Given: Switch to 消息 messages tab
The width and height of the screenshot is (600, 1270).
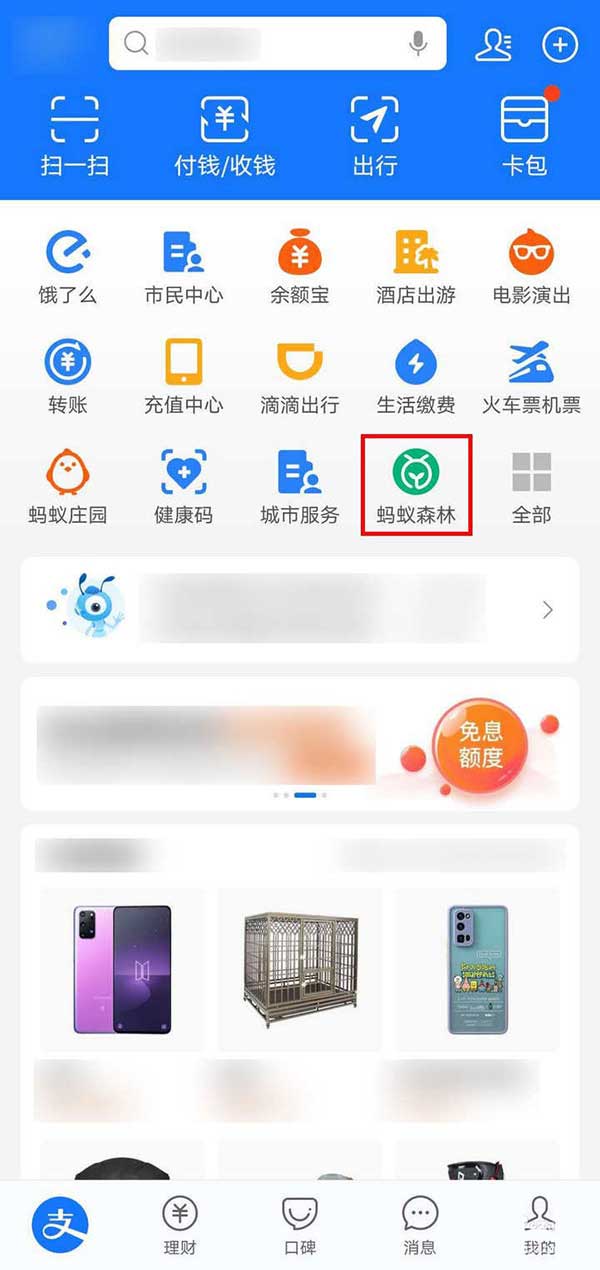Looking at the screenshot, I should coord(420,1225).
